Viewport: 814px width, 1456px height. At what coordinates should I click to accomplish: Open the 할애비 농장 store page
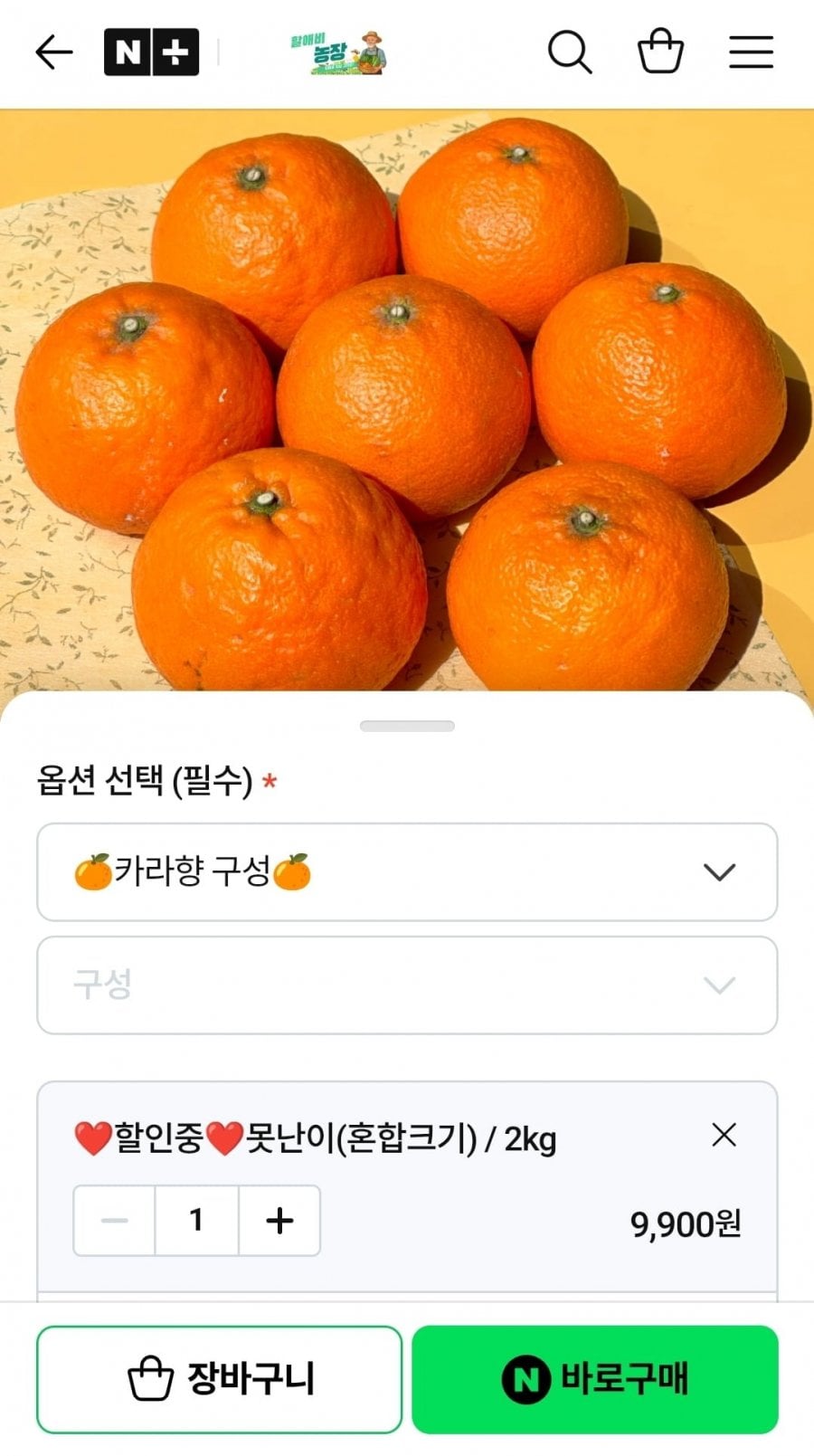[x=339, y=52]
